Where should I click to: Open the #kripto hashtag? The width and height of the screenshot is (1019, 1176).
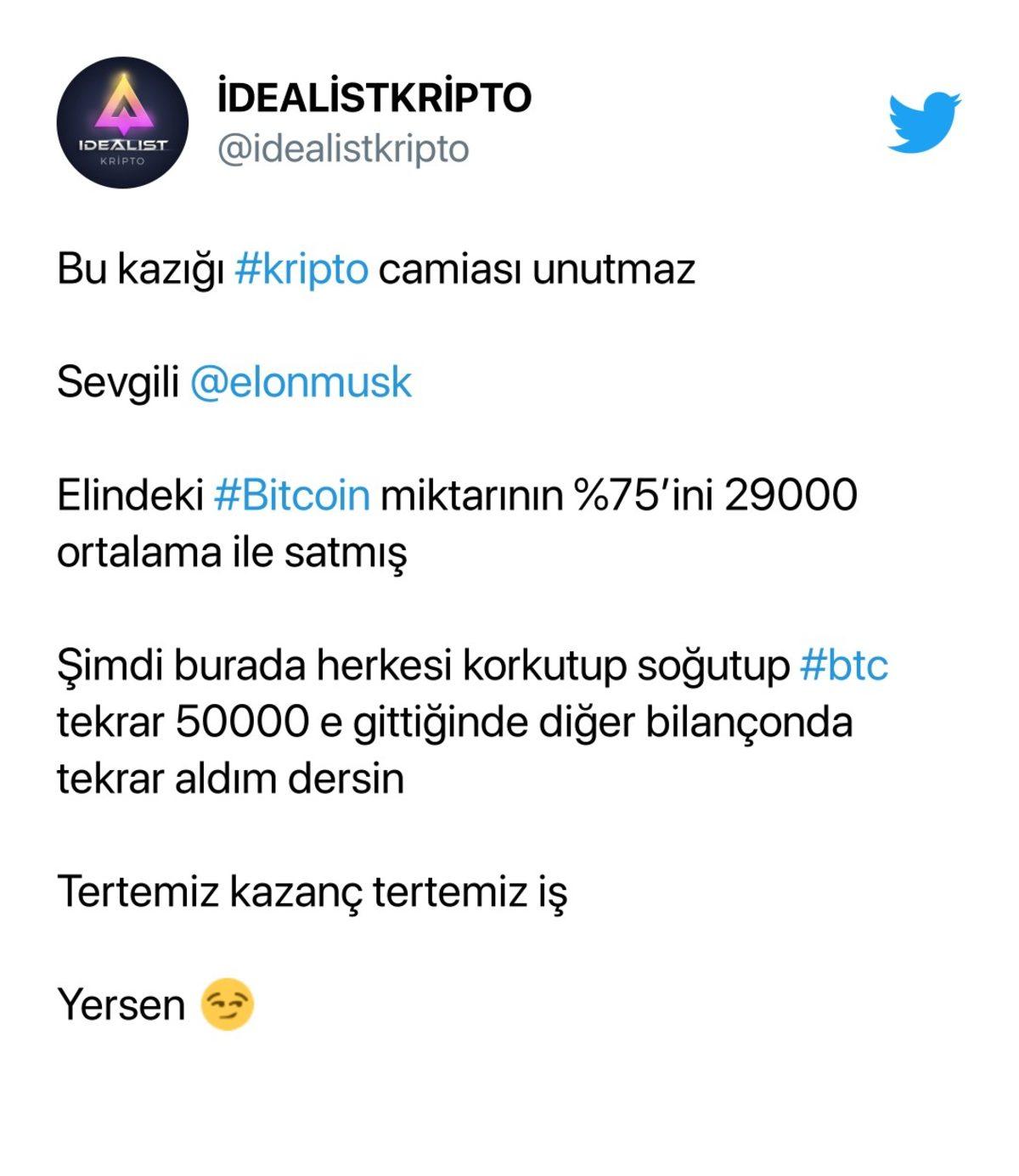(x=303, y=268)
